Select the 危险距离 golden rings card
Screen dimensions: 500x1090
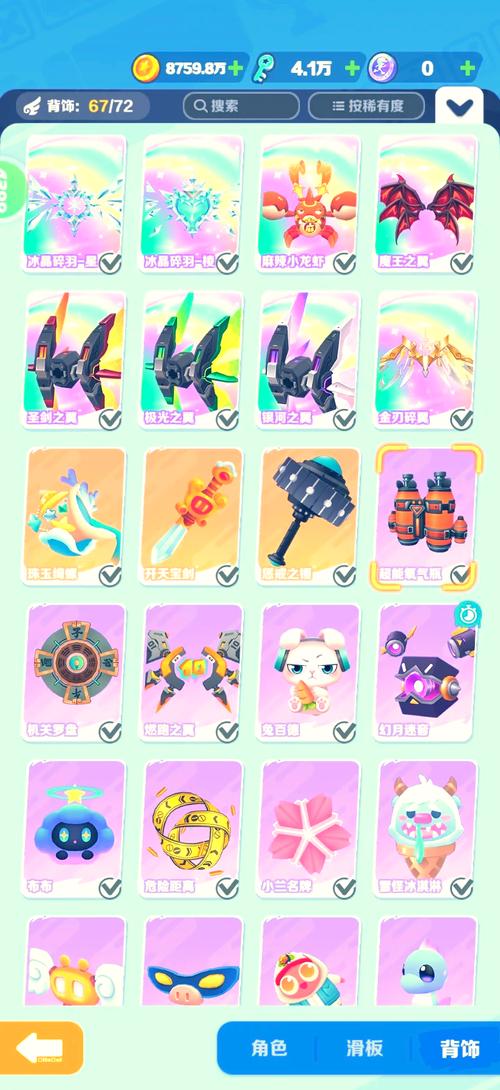[x=193, y=829]
